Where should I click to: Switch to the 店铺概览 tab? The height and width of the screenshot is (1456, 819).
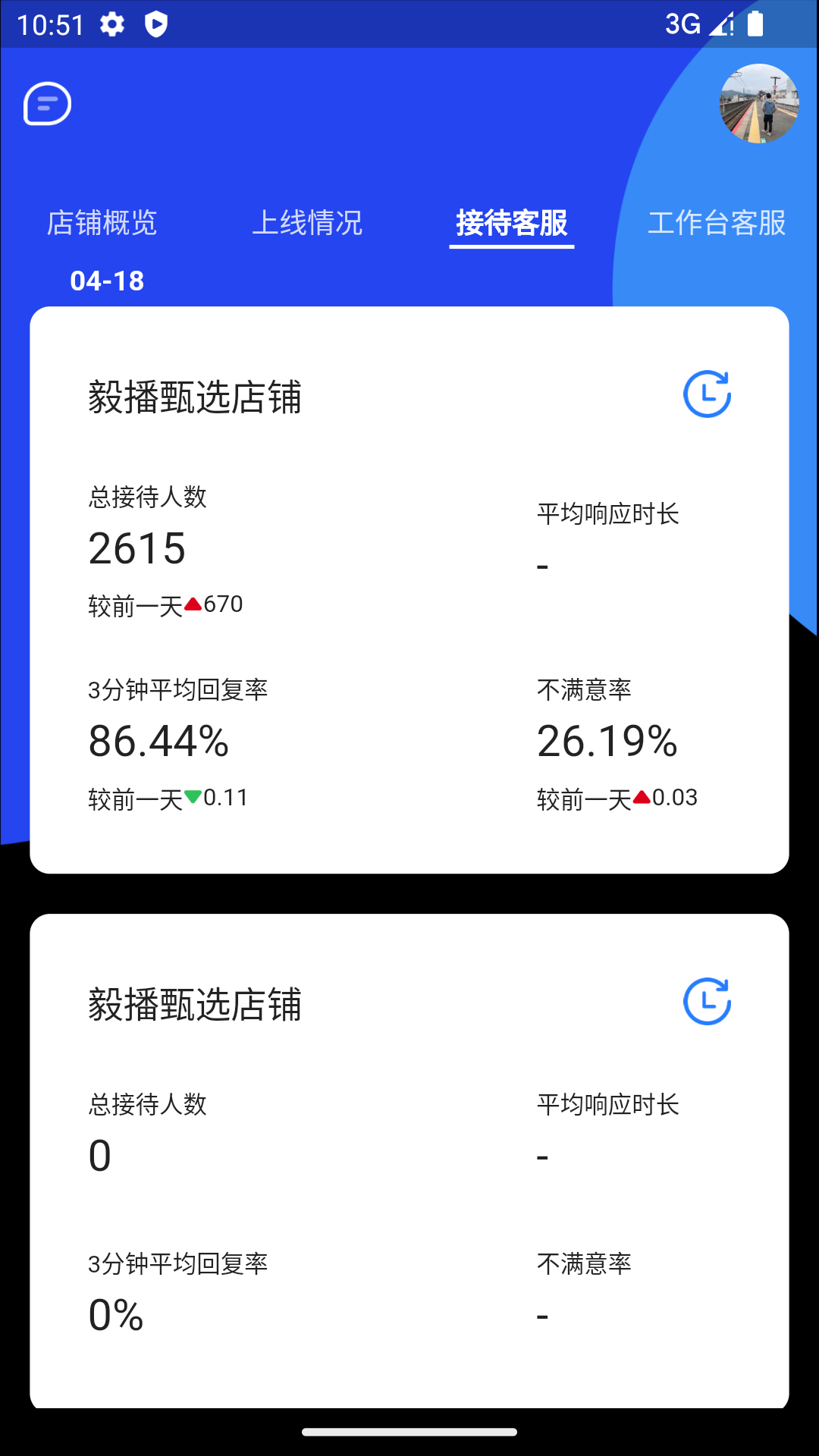[102, 223]
